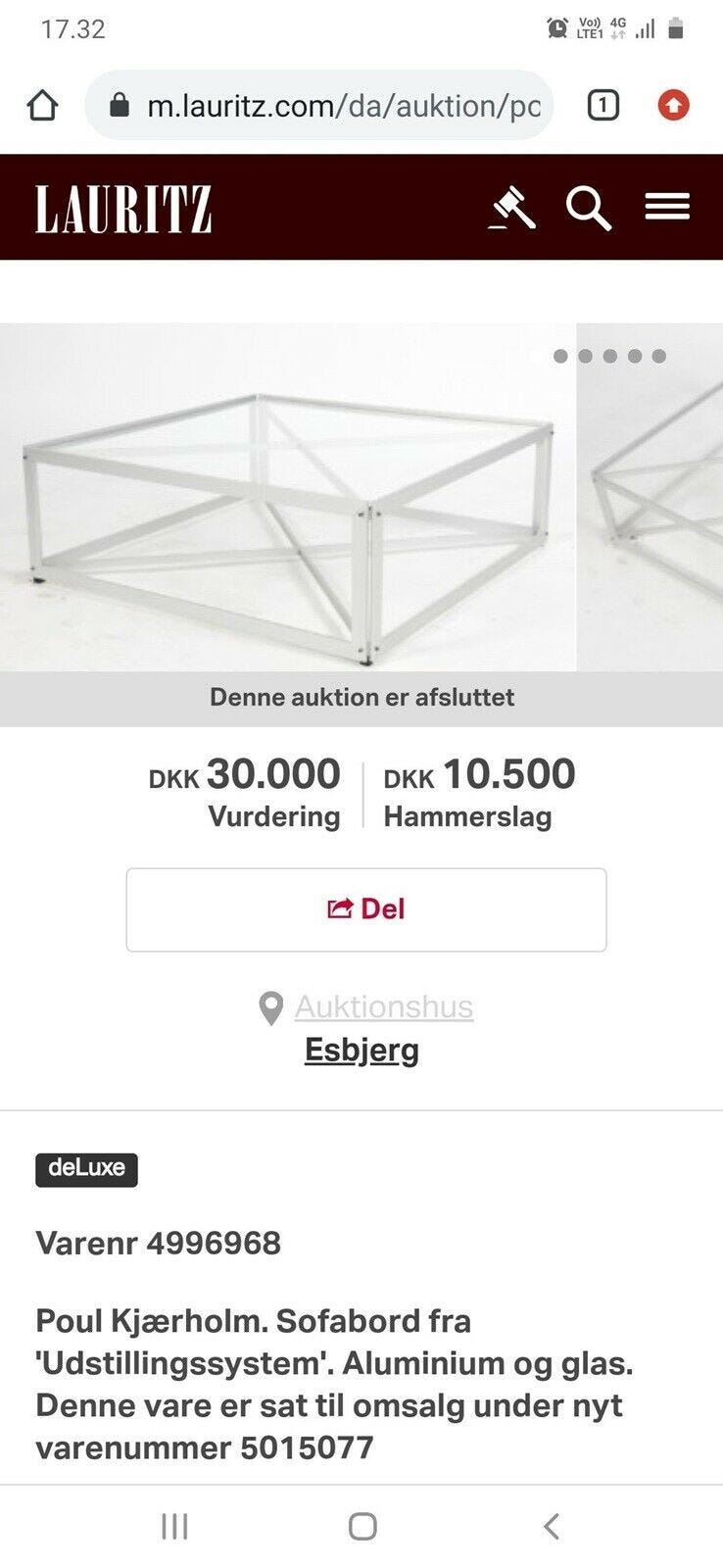The width and height of the screenshot is (723, 1568).
Task: Search Lauritz with the magnifier icon
Action: click(588, 208)
